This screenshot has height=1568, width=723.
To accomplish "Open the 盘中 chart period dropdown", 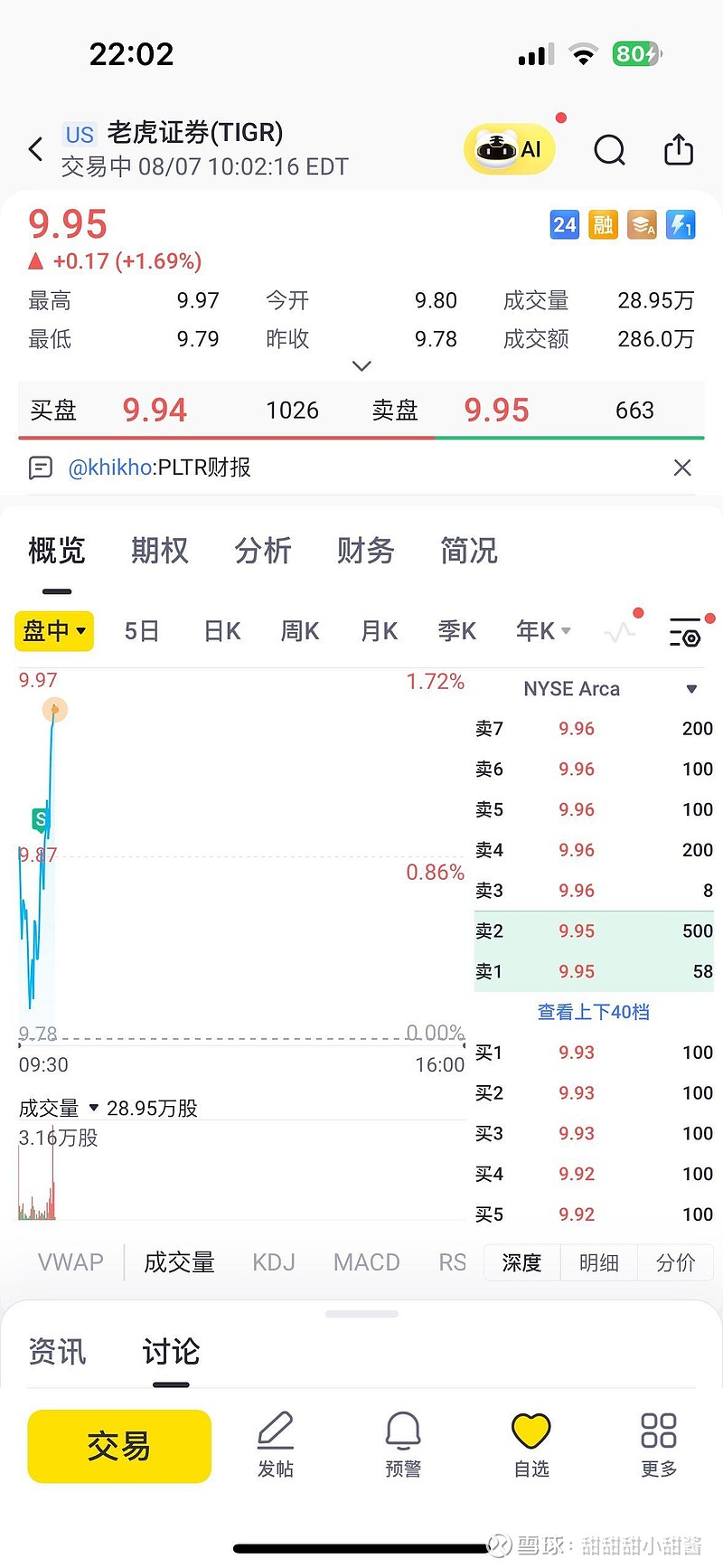I will pyautogui.click(x=54, y=630).
